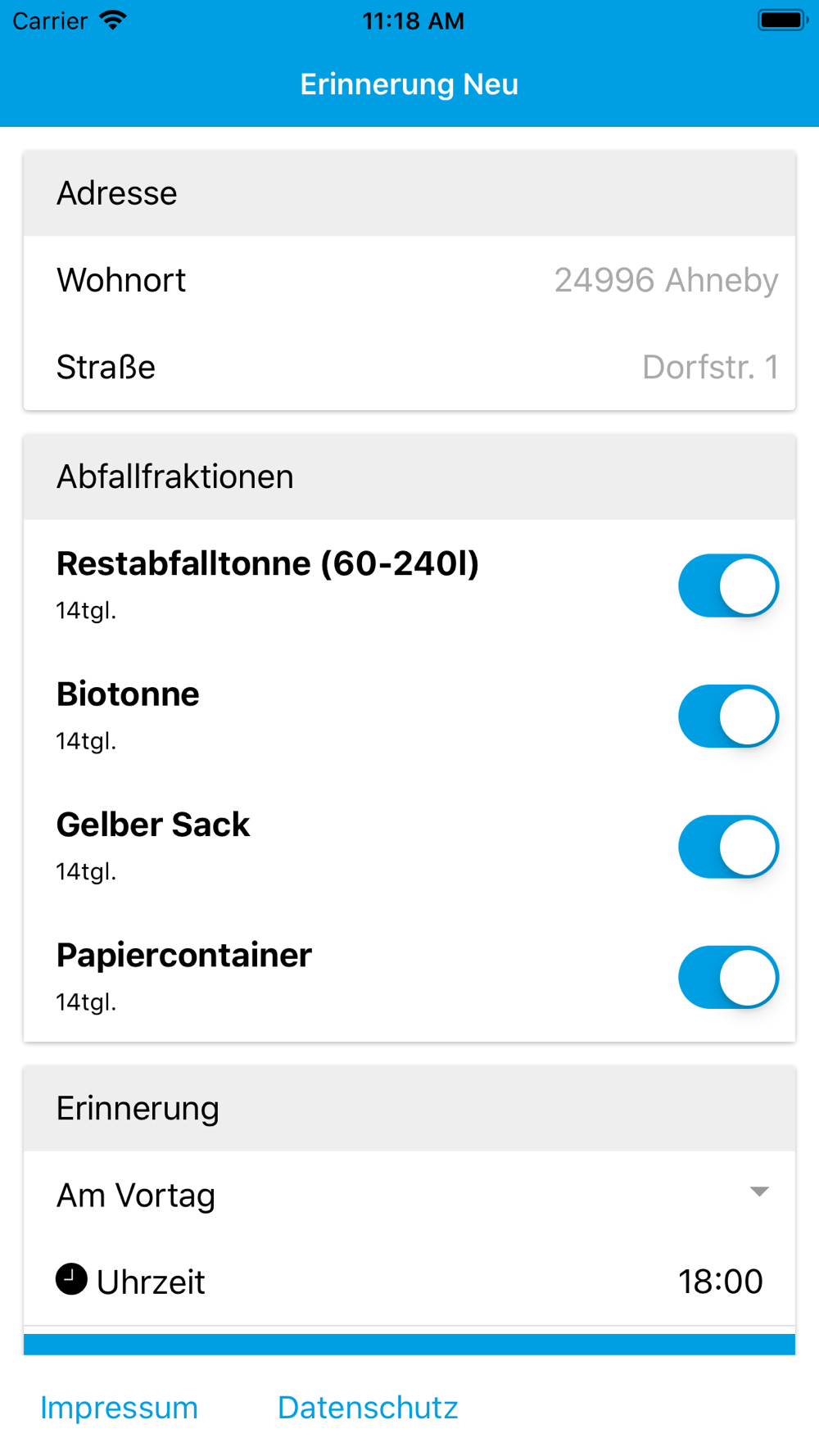Disable the Restabfalltonne (60-240l) switch
This screenshot has height=1456, width=819.
tap(728, 586)
